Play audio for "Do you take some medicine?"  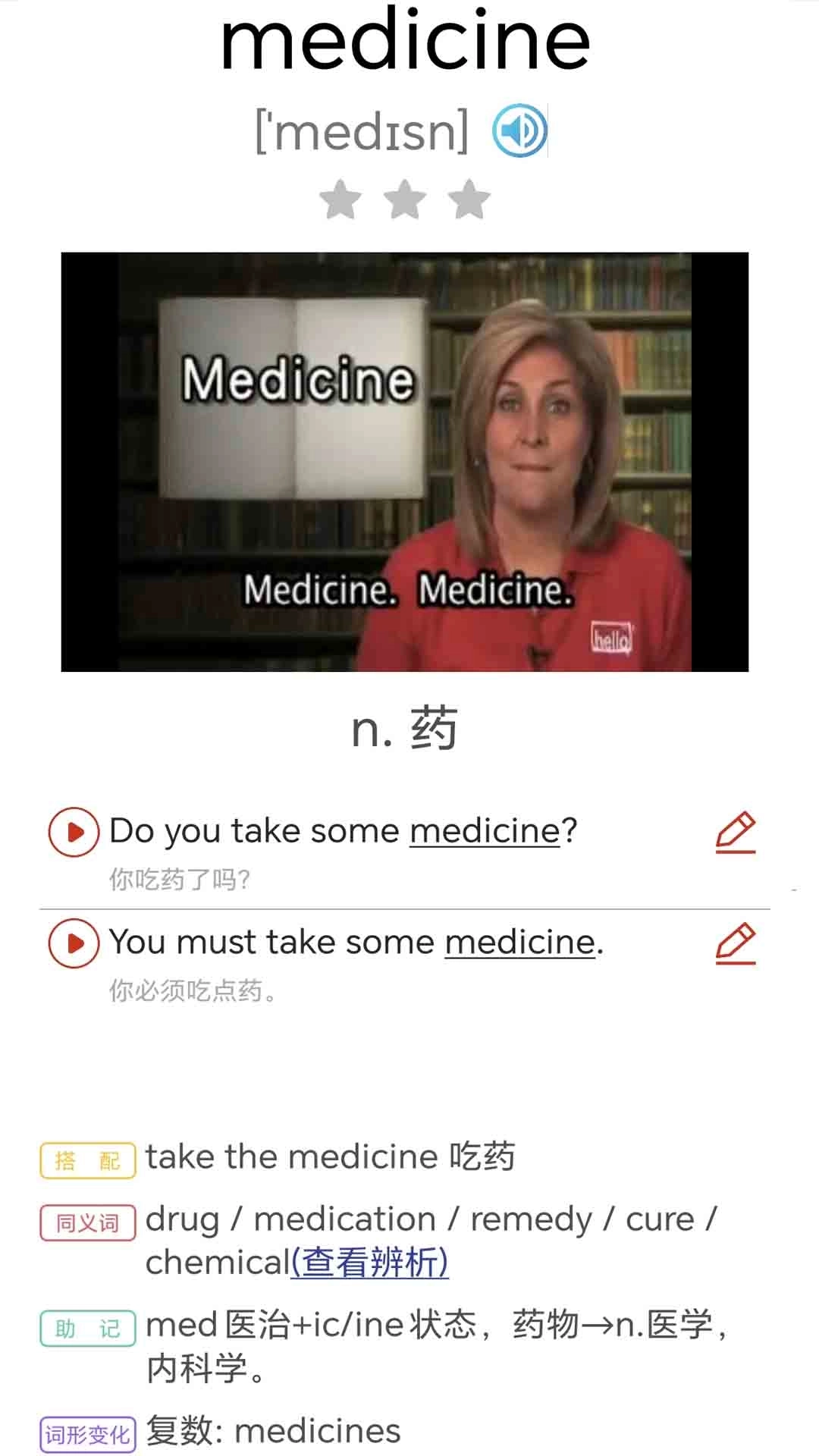[74, 832]
